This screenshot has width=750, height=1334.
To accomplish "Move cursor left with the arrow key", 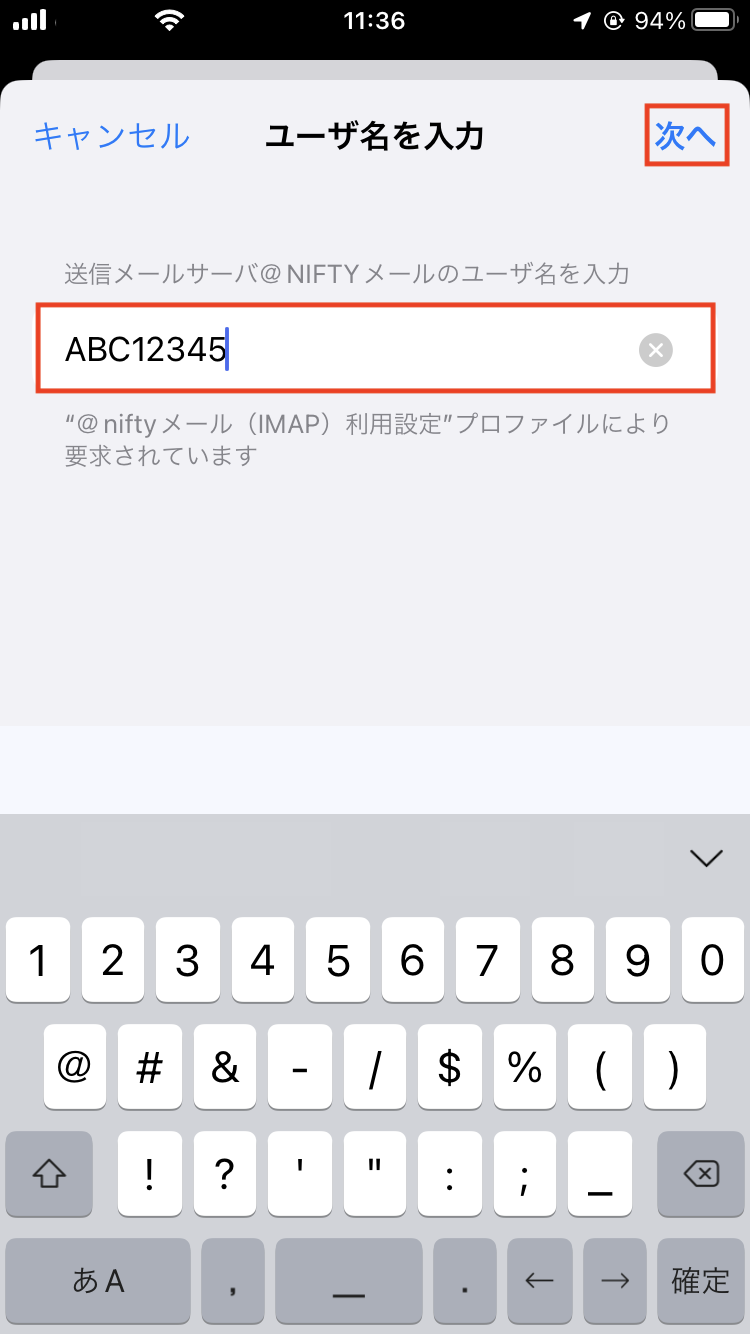I will pos(540,1281).
